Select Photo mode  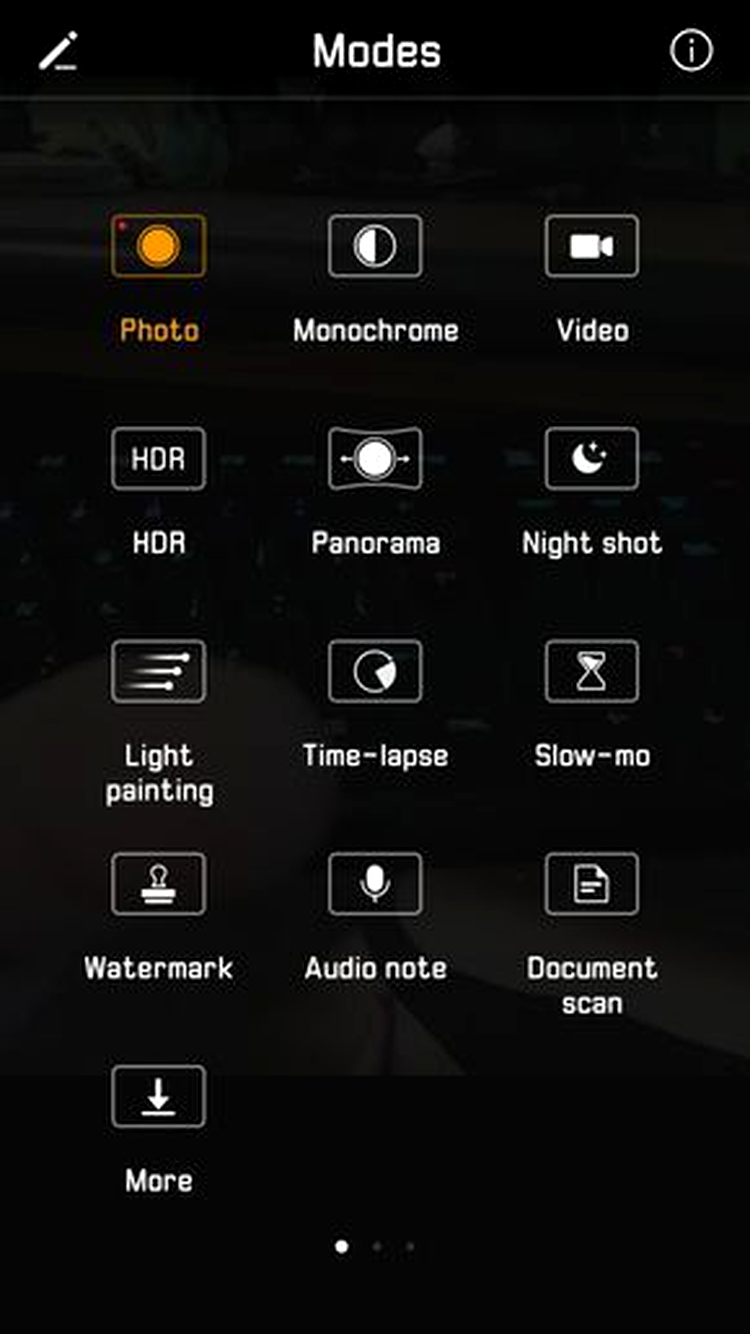158,246
